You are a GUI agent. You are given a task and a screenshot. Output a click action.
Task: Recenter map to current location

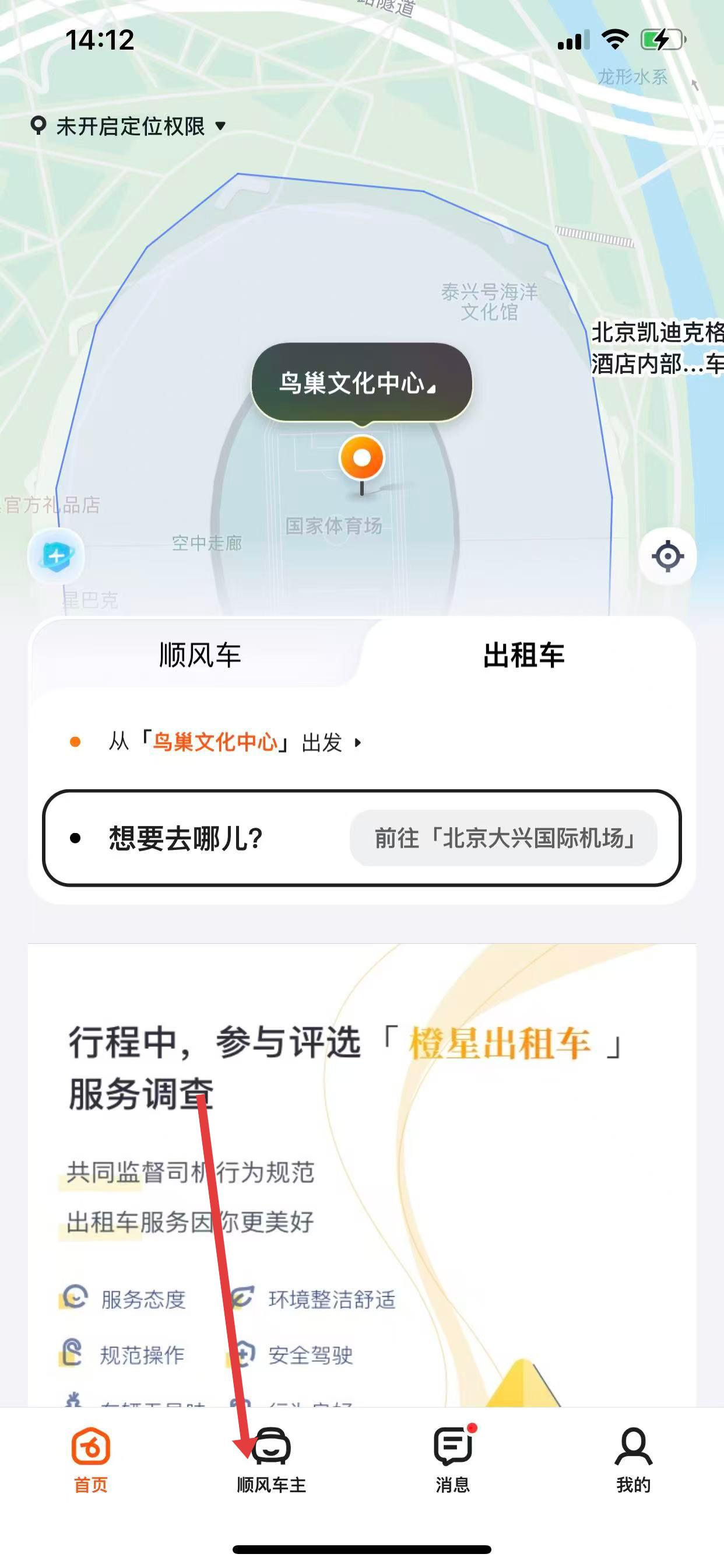(x=667, y=556)
